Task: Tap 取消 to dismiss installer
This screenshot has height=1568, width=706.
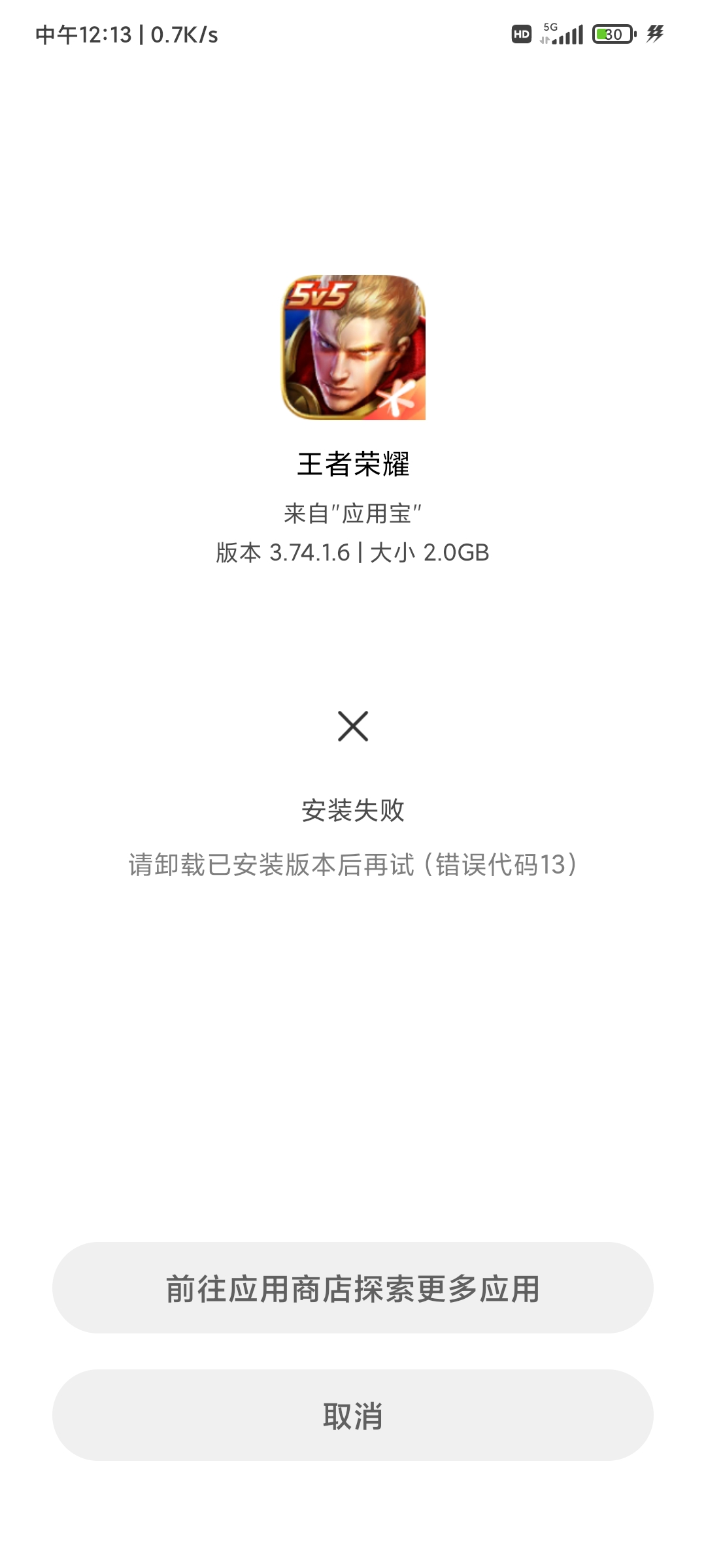Action: tap(353, 1415)
